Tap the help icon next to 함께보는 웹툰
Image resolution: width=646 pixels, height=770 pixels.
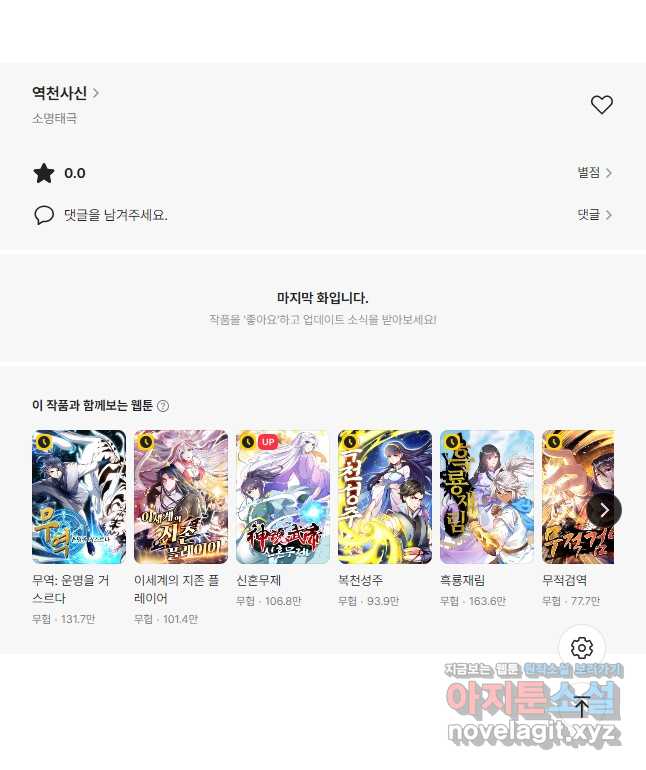(163, 406)
